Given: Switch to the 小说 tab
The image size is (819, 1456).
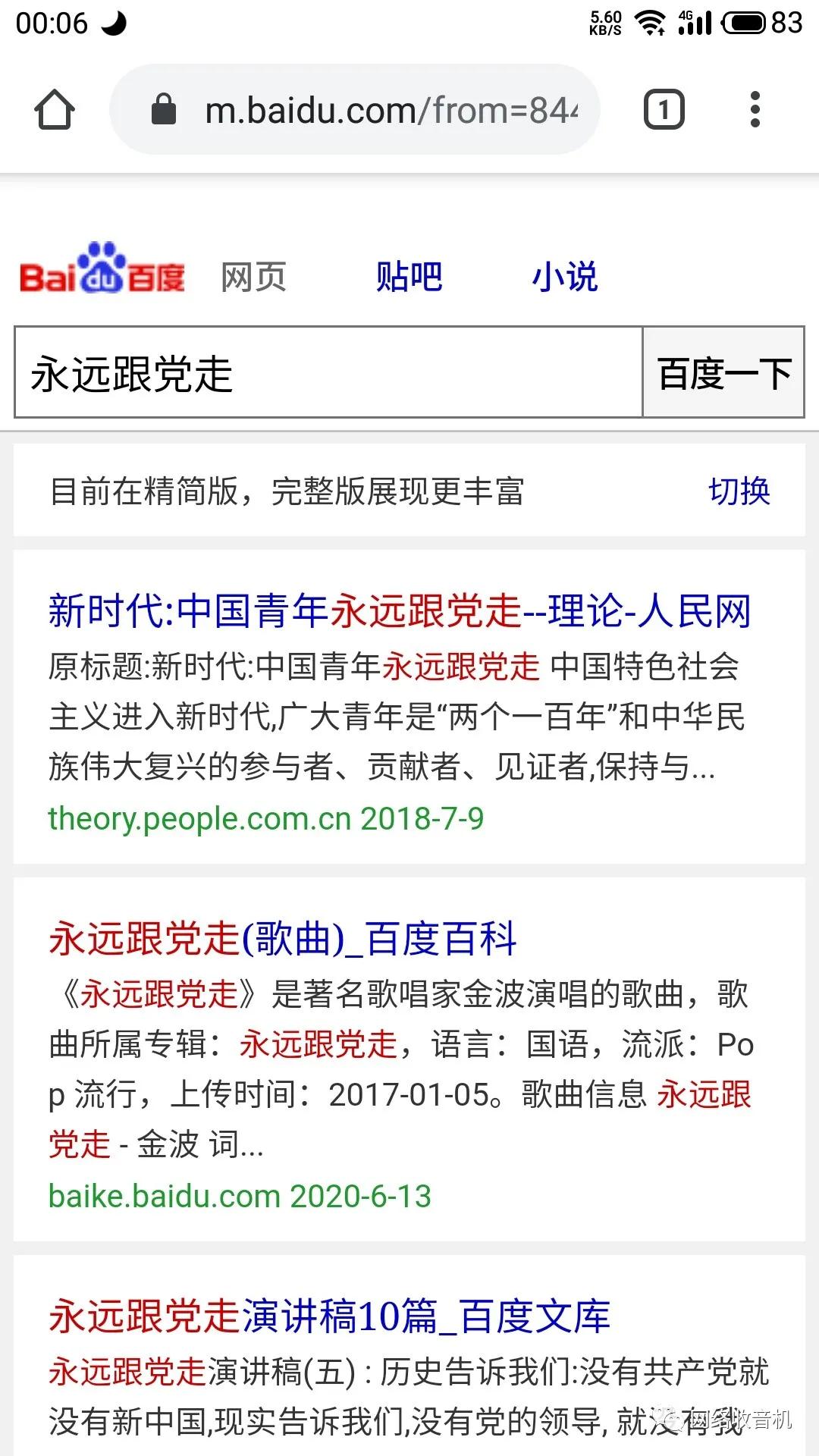Looking at the screenshot, I should coord(565,277).
